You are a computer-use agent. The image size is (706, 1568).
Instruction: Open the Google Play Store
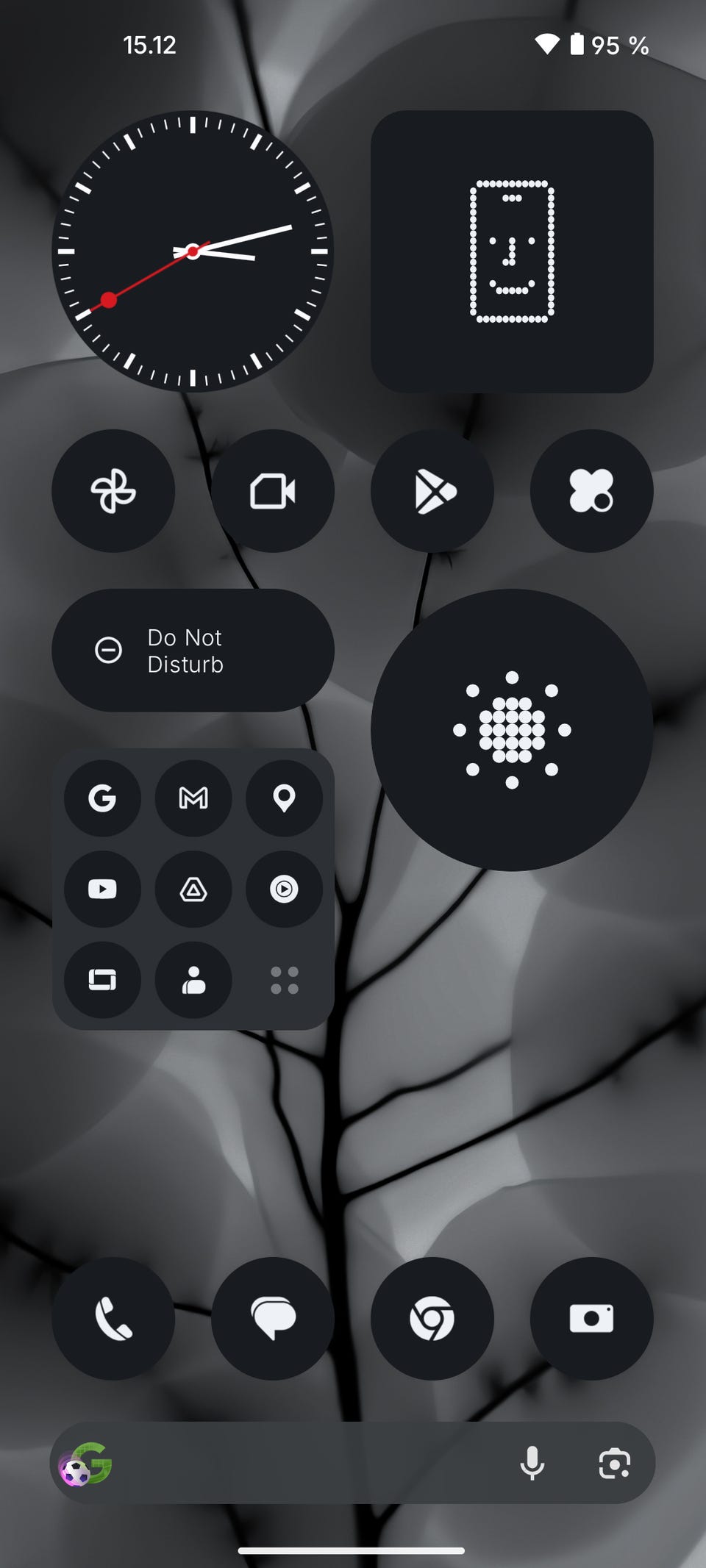[432, 491]
